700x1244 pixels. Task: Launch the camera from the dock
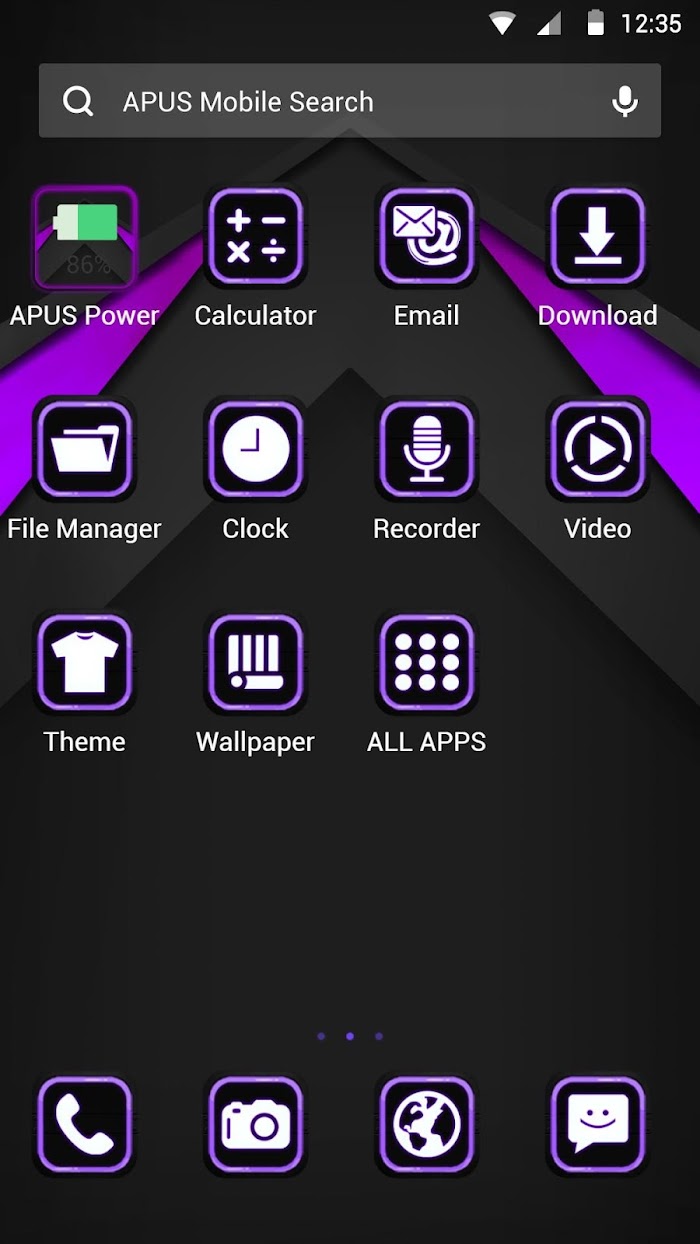click(x=255, y=1125)
